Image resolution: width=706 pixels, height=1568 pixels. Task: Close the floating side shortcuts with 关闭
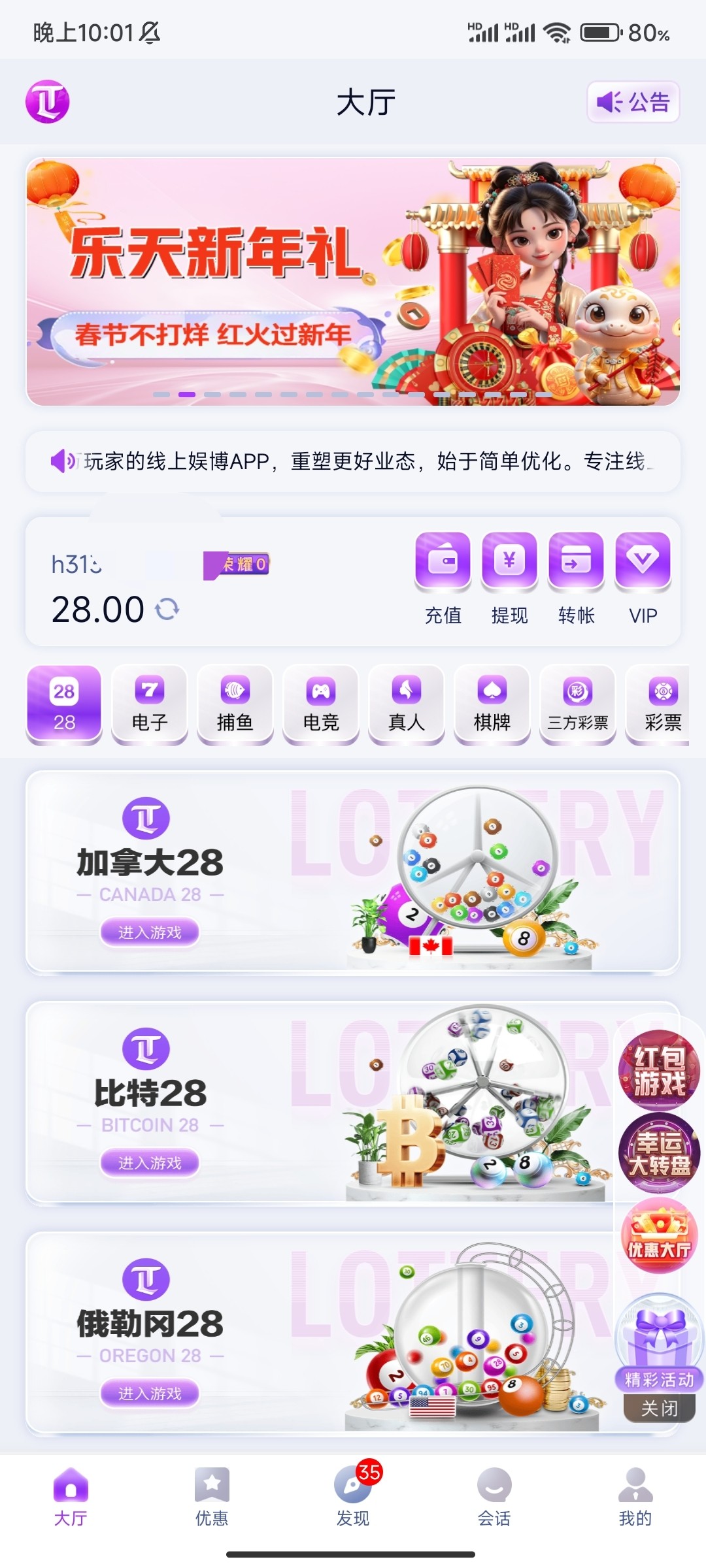tap(659, 1408)
